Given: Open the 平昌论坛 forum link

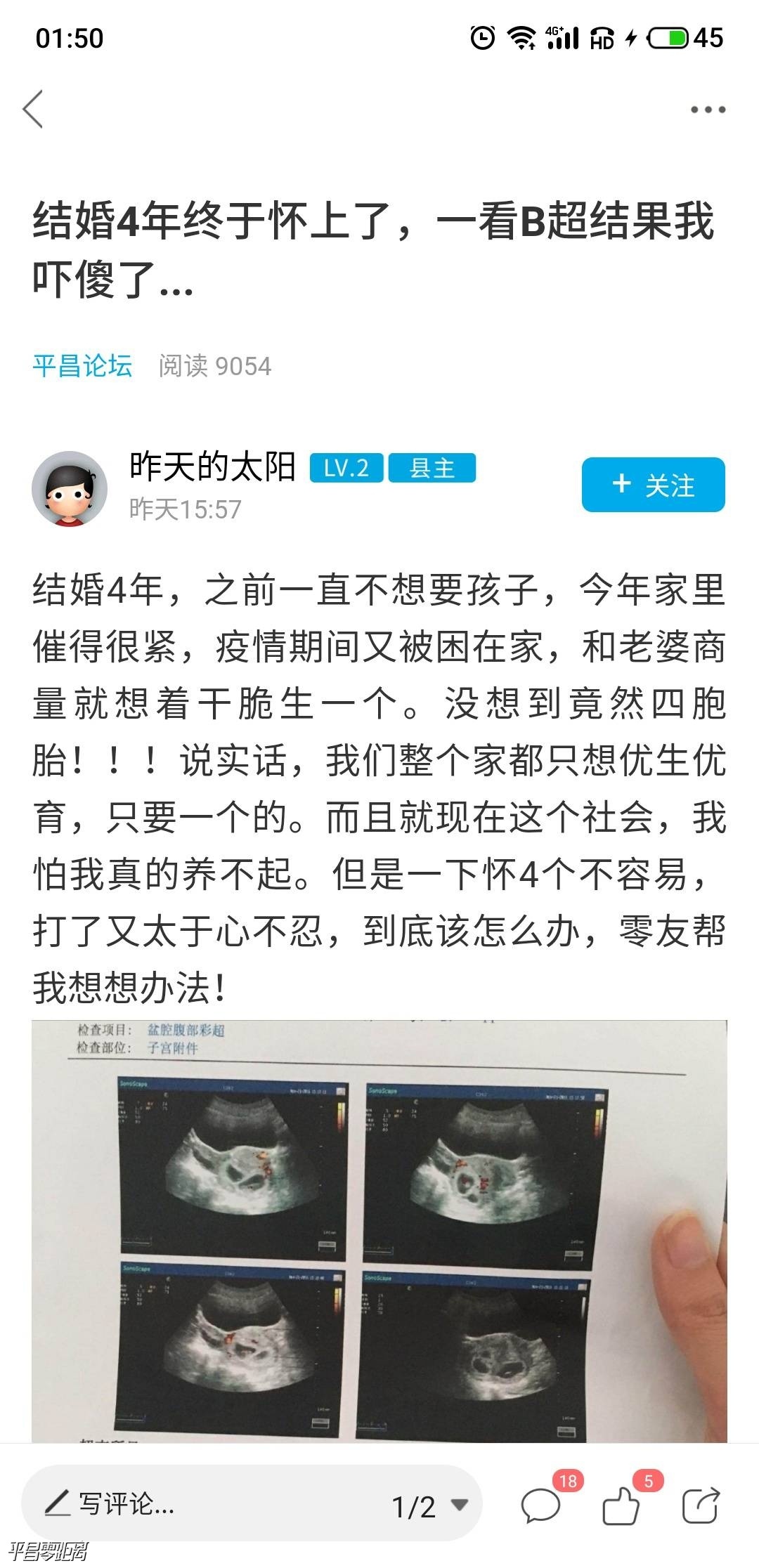Looking at the screenshot, I should 82,366.
